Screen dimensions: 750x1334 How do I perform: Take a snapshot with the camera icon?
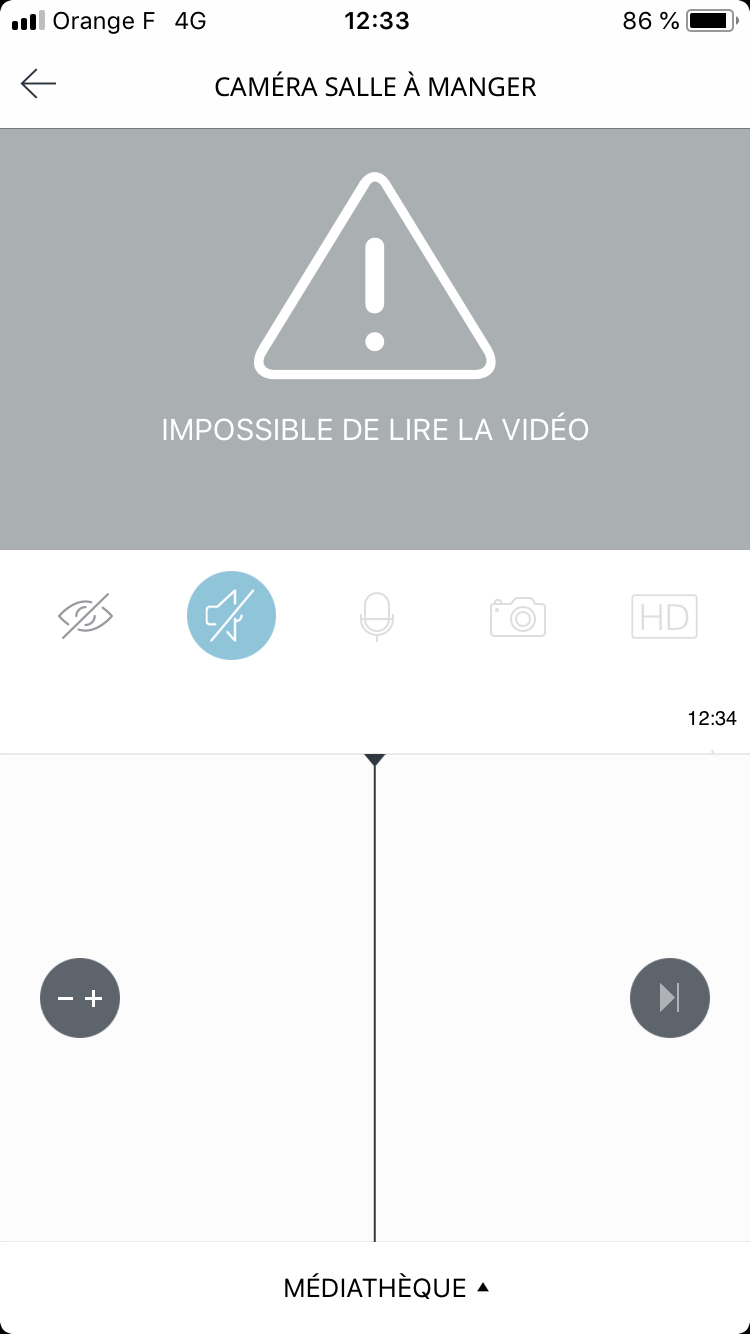tap(518, 616)
